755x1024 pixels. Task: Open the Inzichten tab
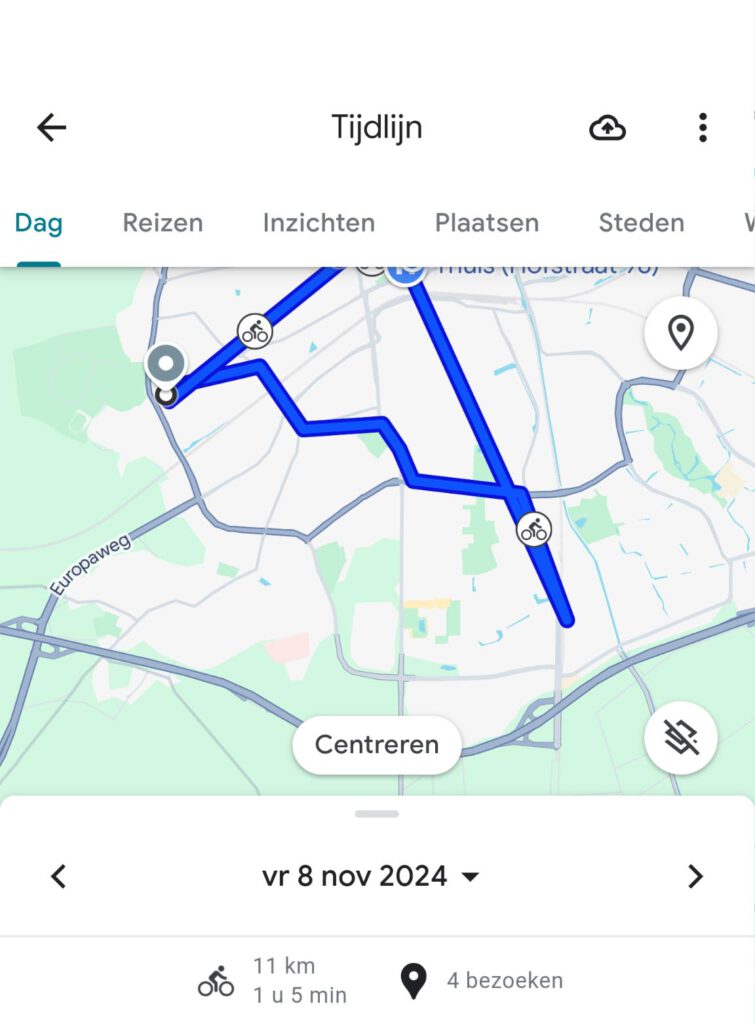319,223
